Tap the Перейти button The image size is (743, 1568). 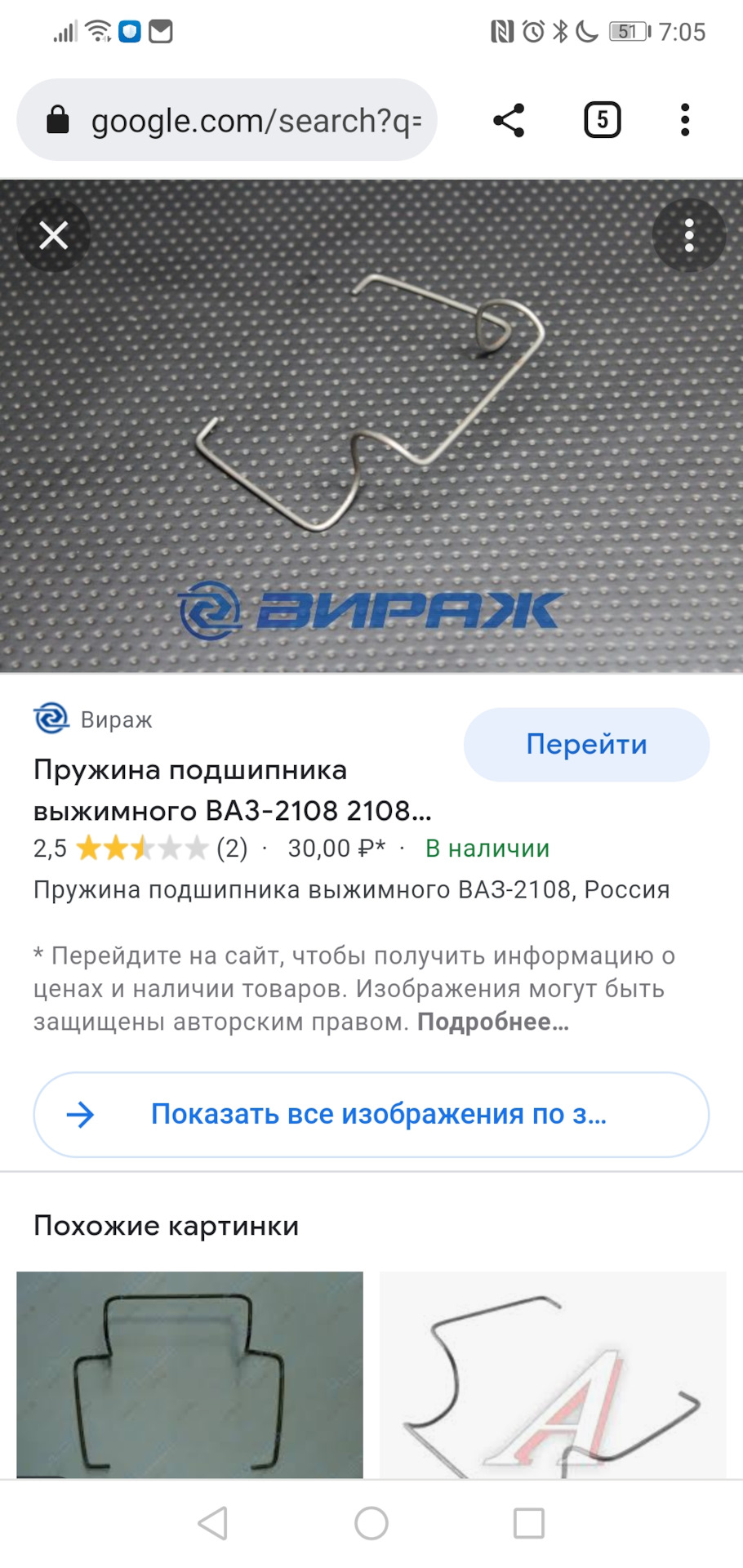(x=586, y=745)
